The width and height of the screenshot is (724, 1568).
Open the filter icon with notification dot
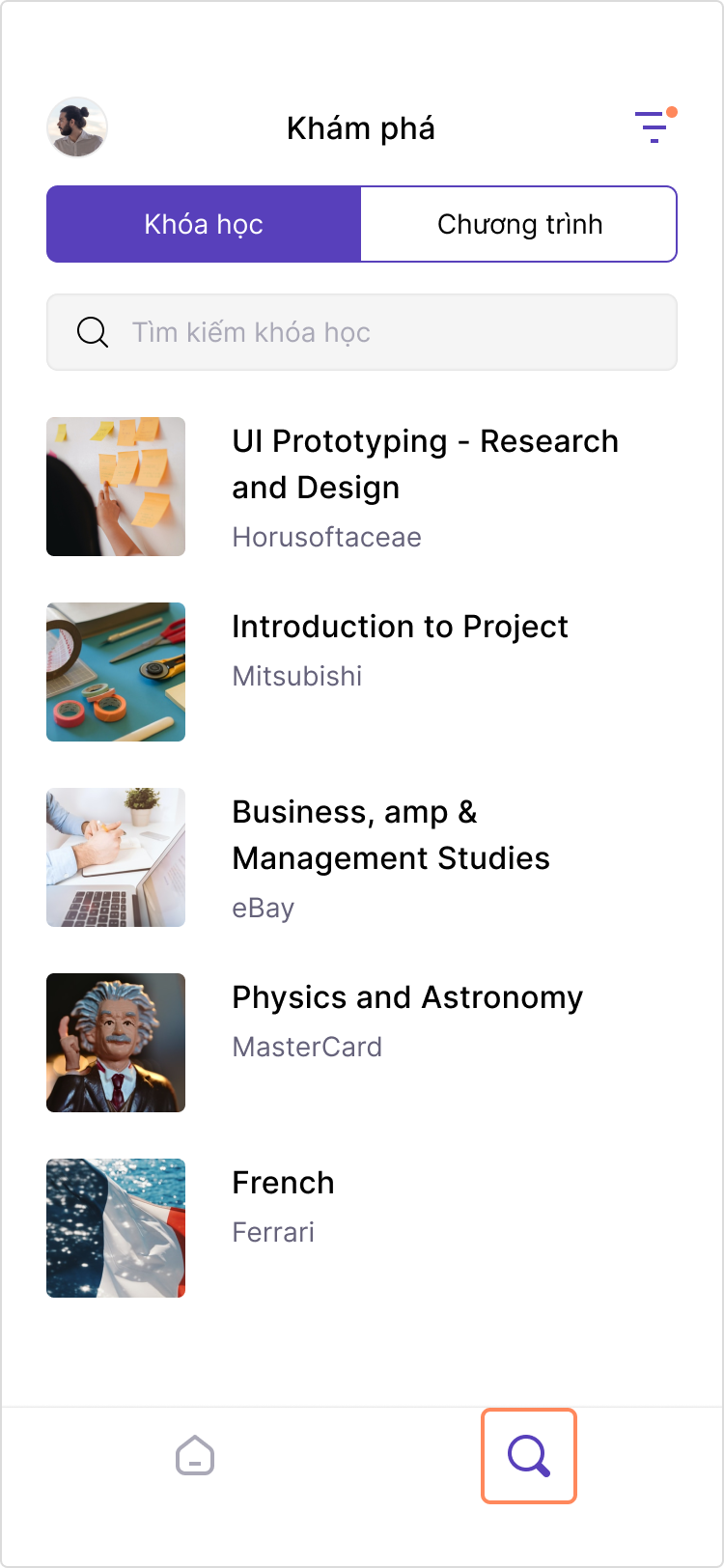click(x=652, y=127)
